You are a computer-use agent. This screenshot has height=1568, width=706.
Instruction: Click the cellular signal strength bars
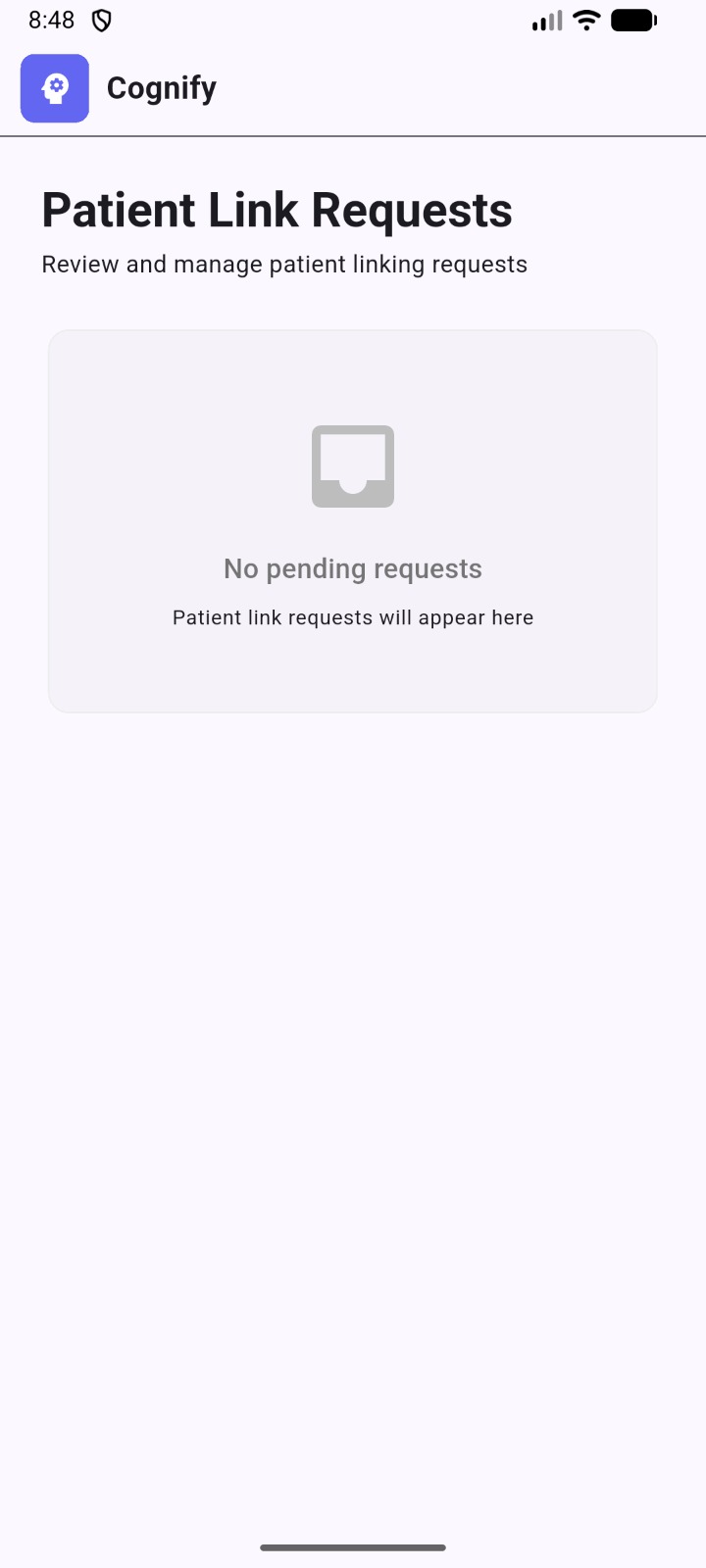pyautogui.click(x=545, y=20)
